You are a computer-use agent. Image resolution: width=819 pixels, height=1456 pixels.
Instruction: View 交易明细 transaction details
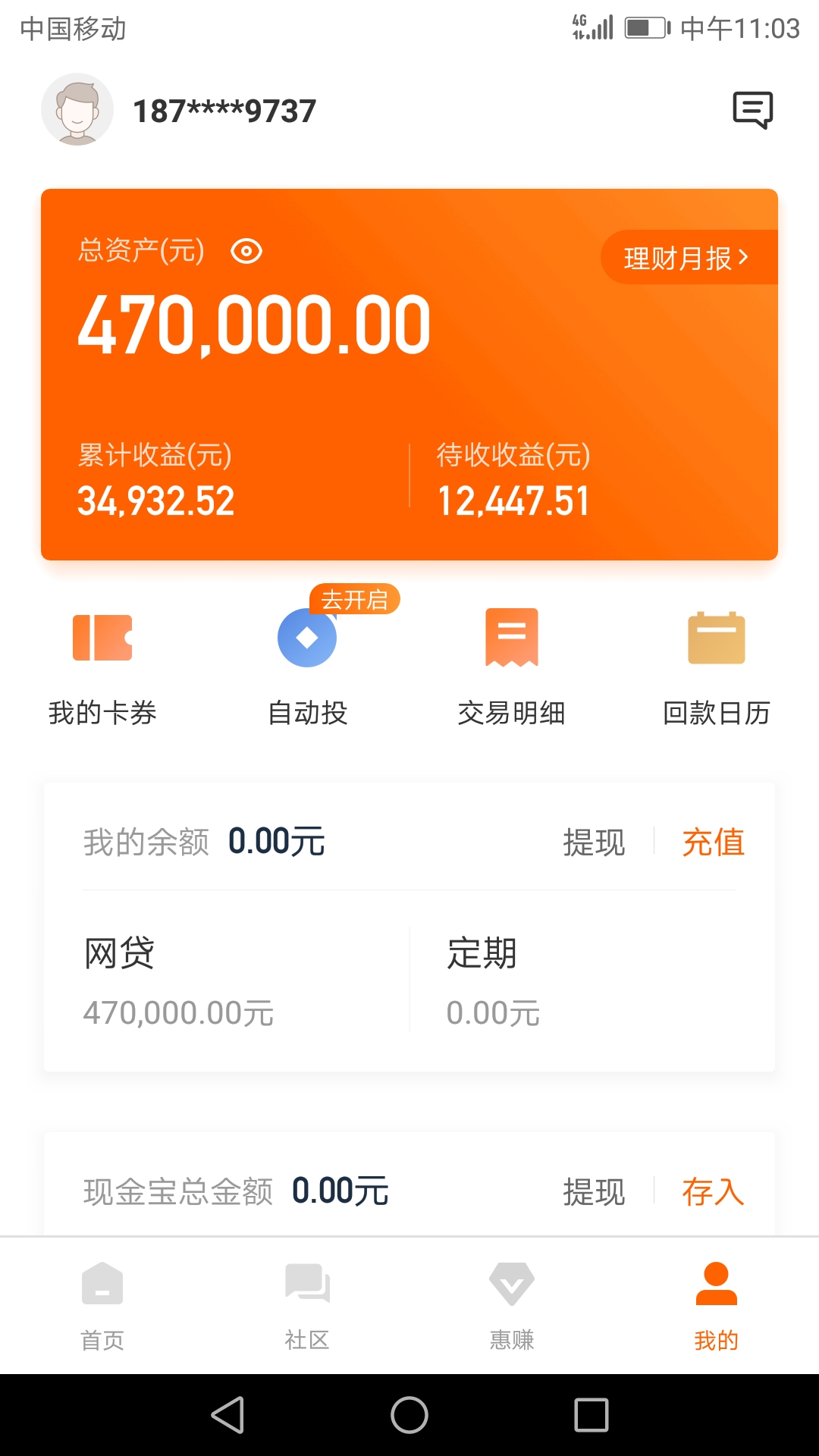[512, 667]
